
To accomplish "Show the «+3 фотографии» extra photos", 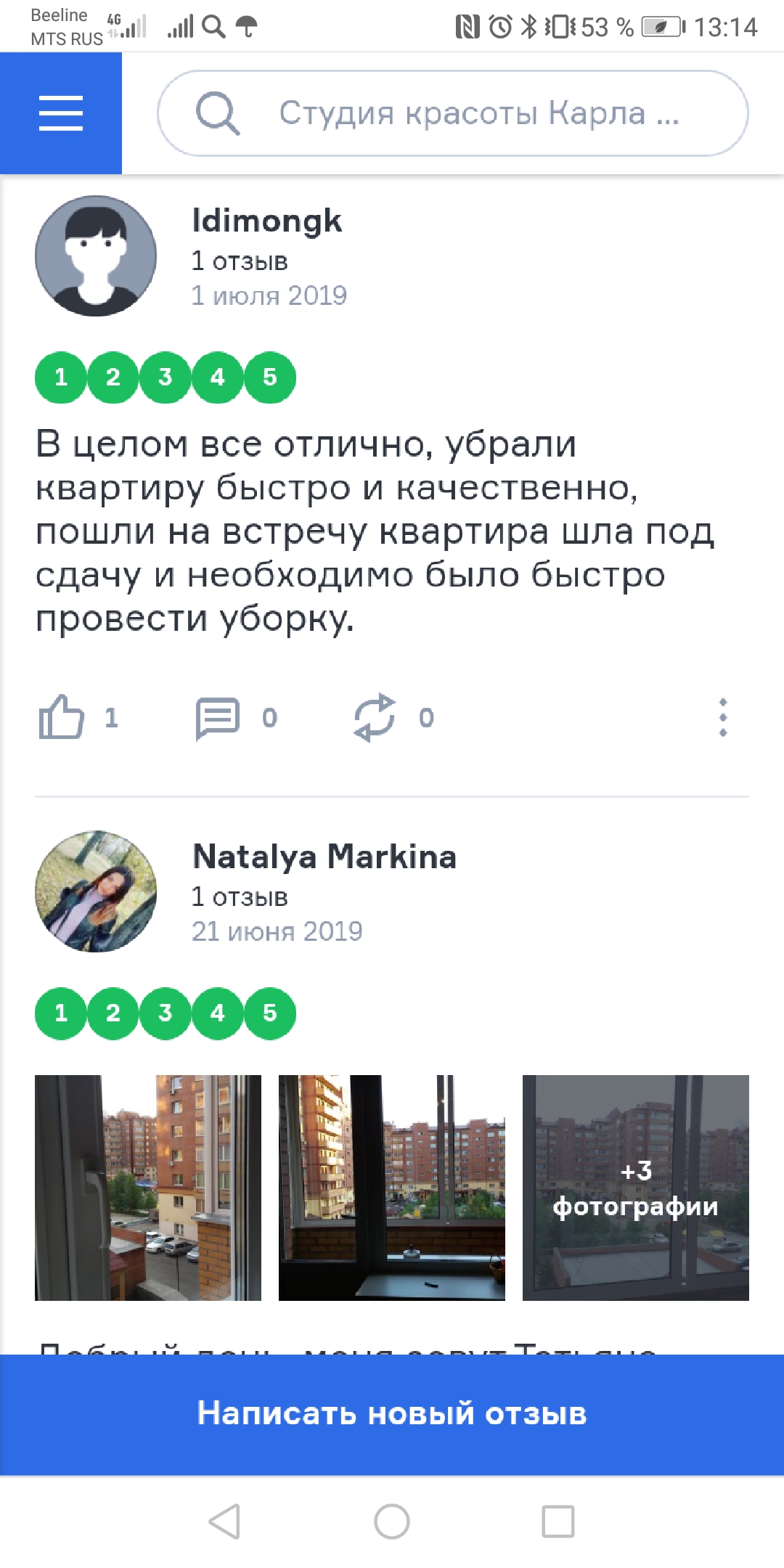I will (636, 1188).
